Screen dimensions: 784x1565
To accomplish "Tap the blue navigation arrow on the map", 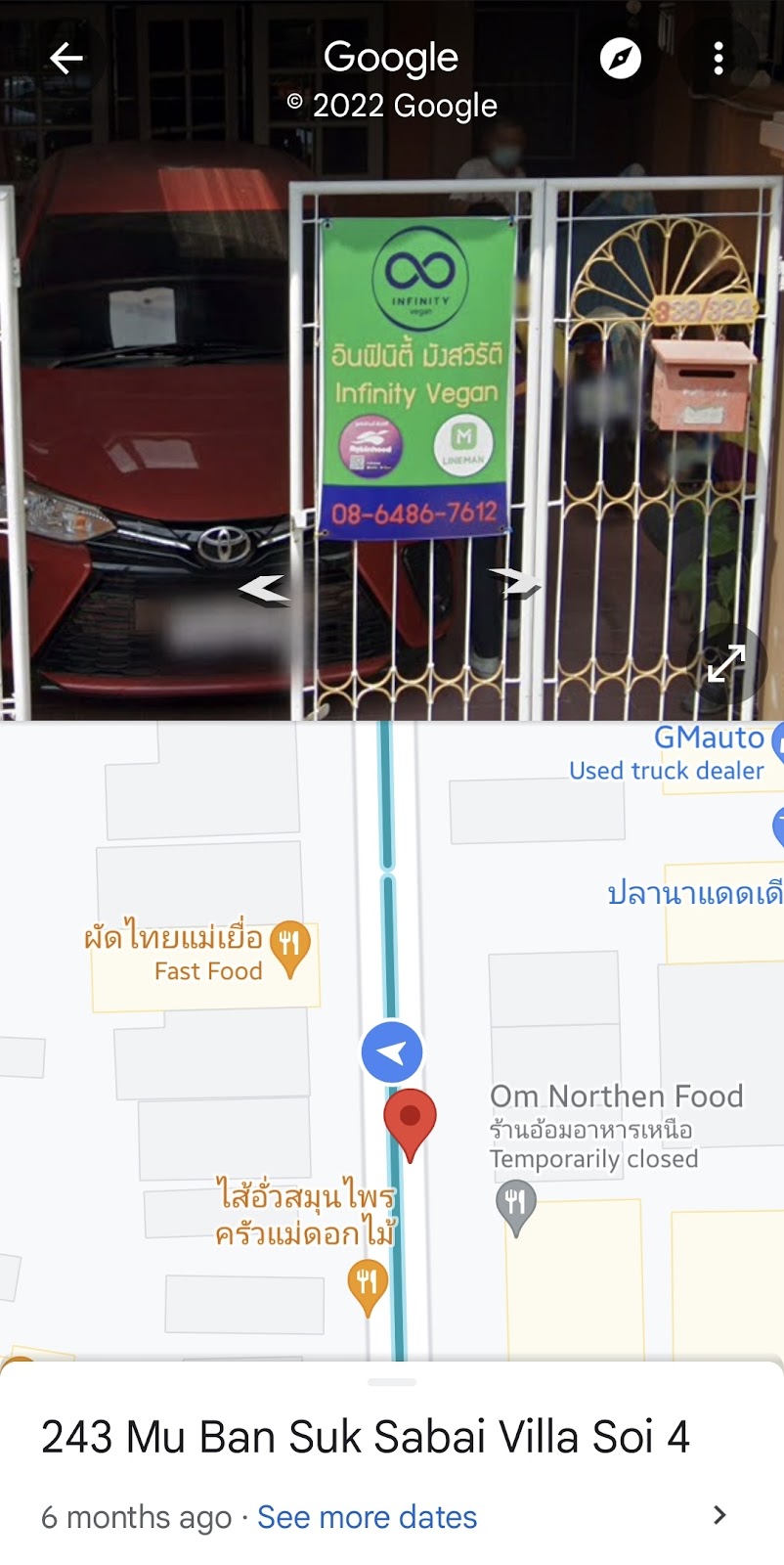I will pos(391,1051).
